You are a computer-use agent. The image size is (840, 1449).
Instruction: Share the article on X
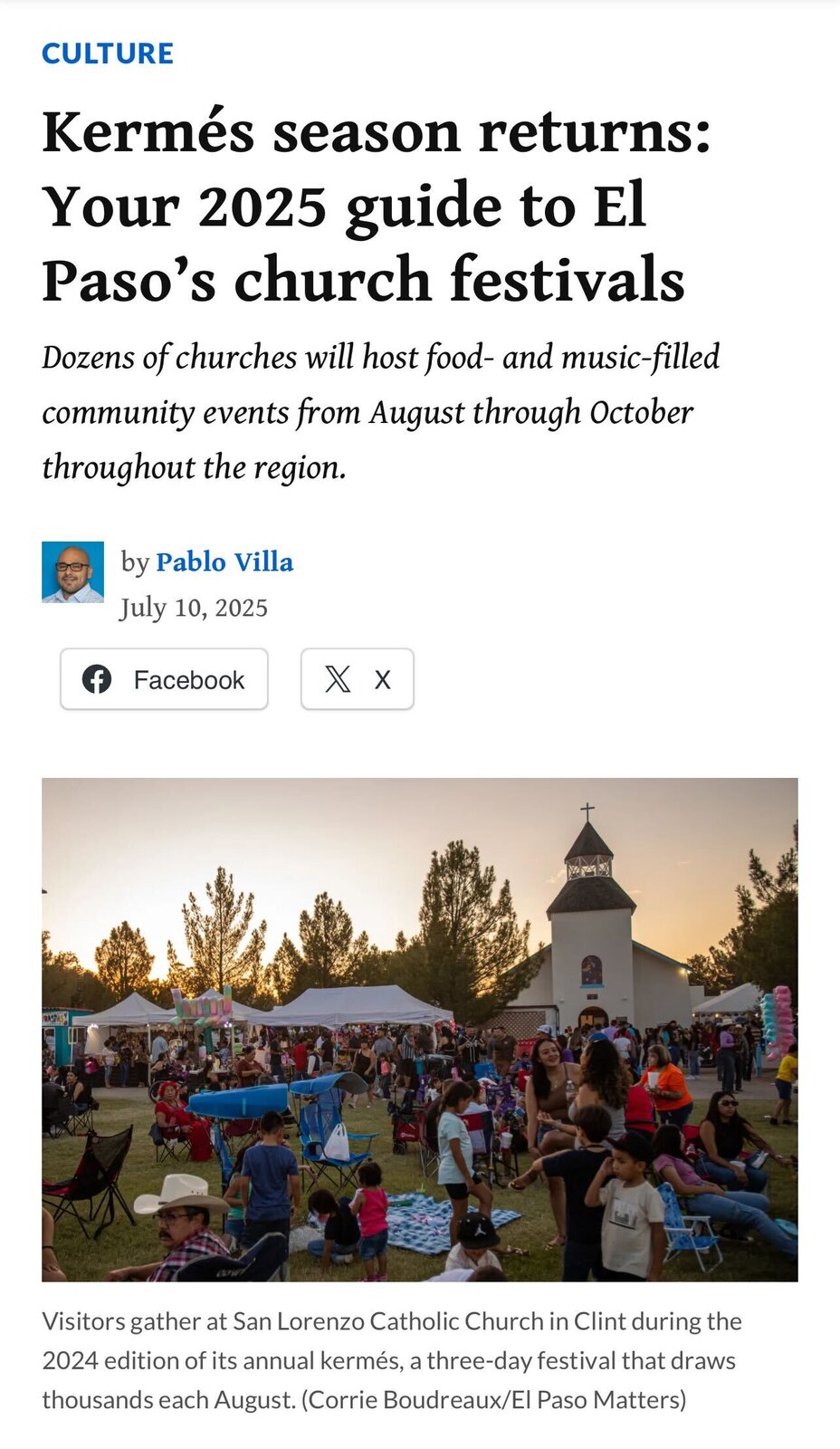[358, 679]
